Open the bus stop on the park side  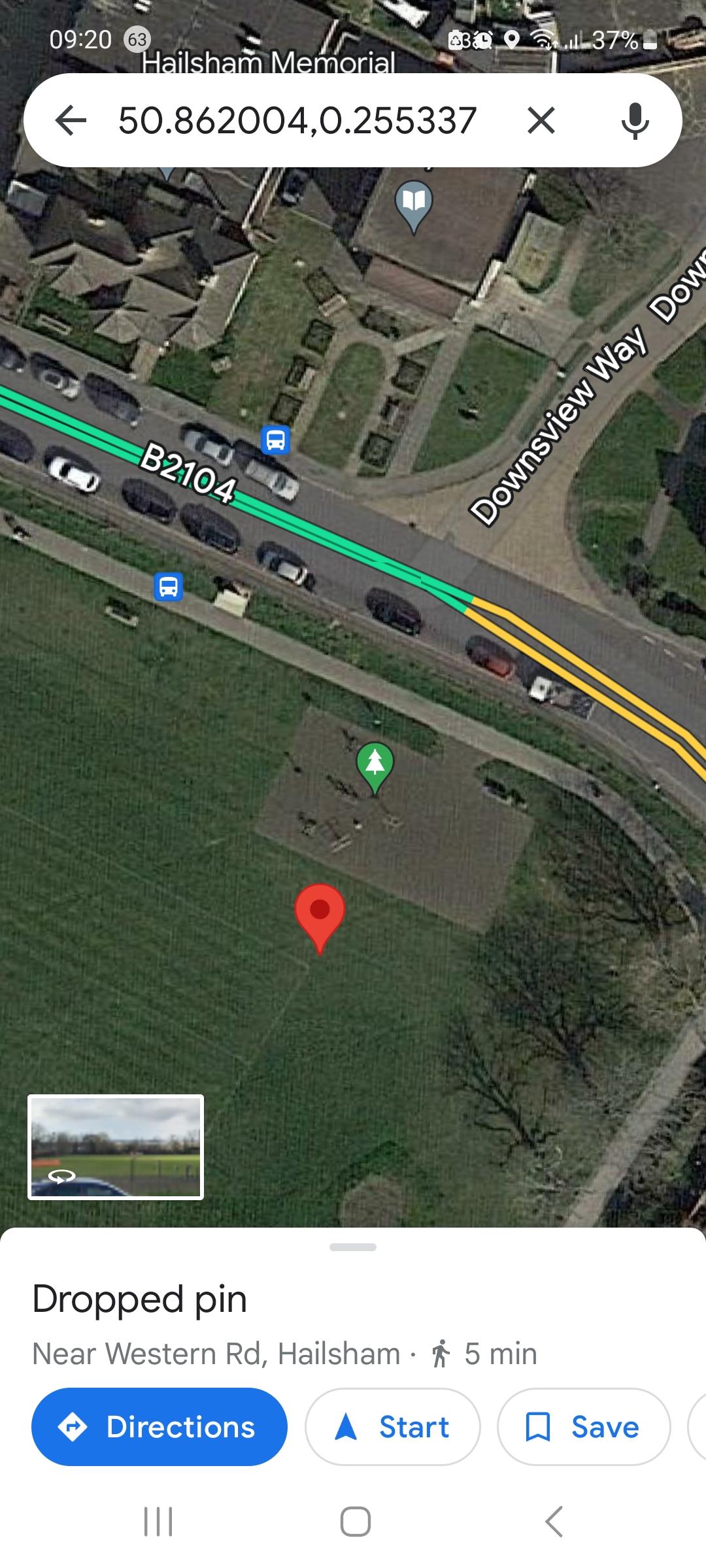[x=168, y=586]
